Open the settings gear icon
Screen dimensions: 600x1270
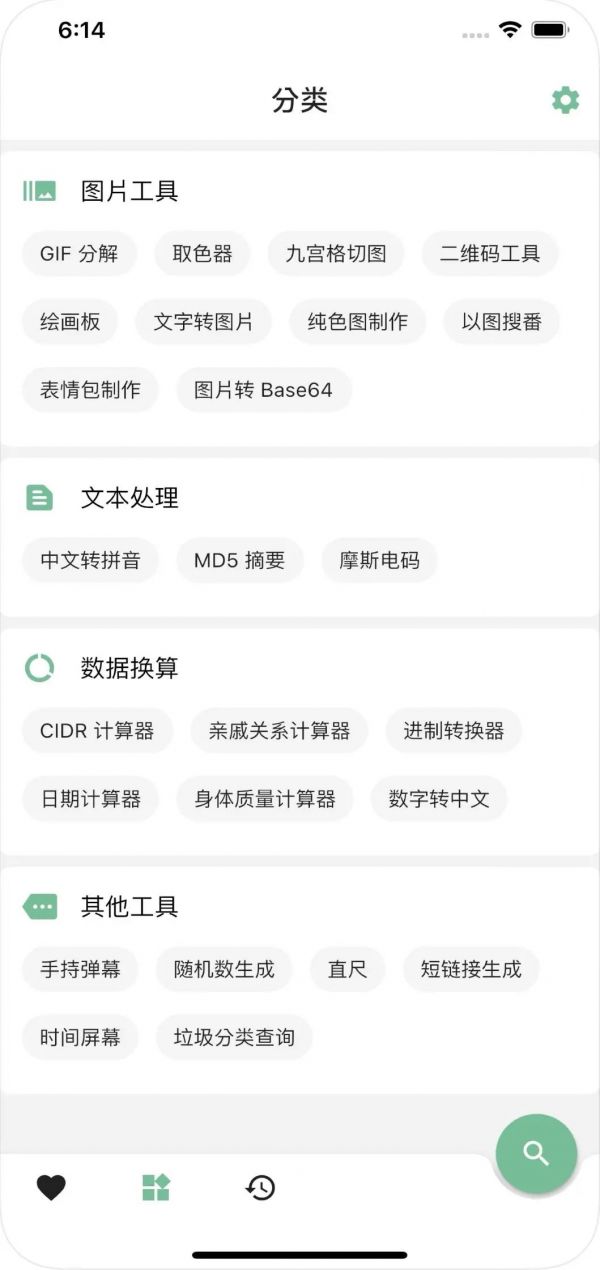click(565, 100)
